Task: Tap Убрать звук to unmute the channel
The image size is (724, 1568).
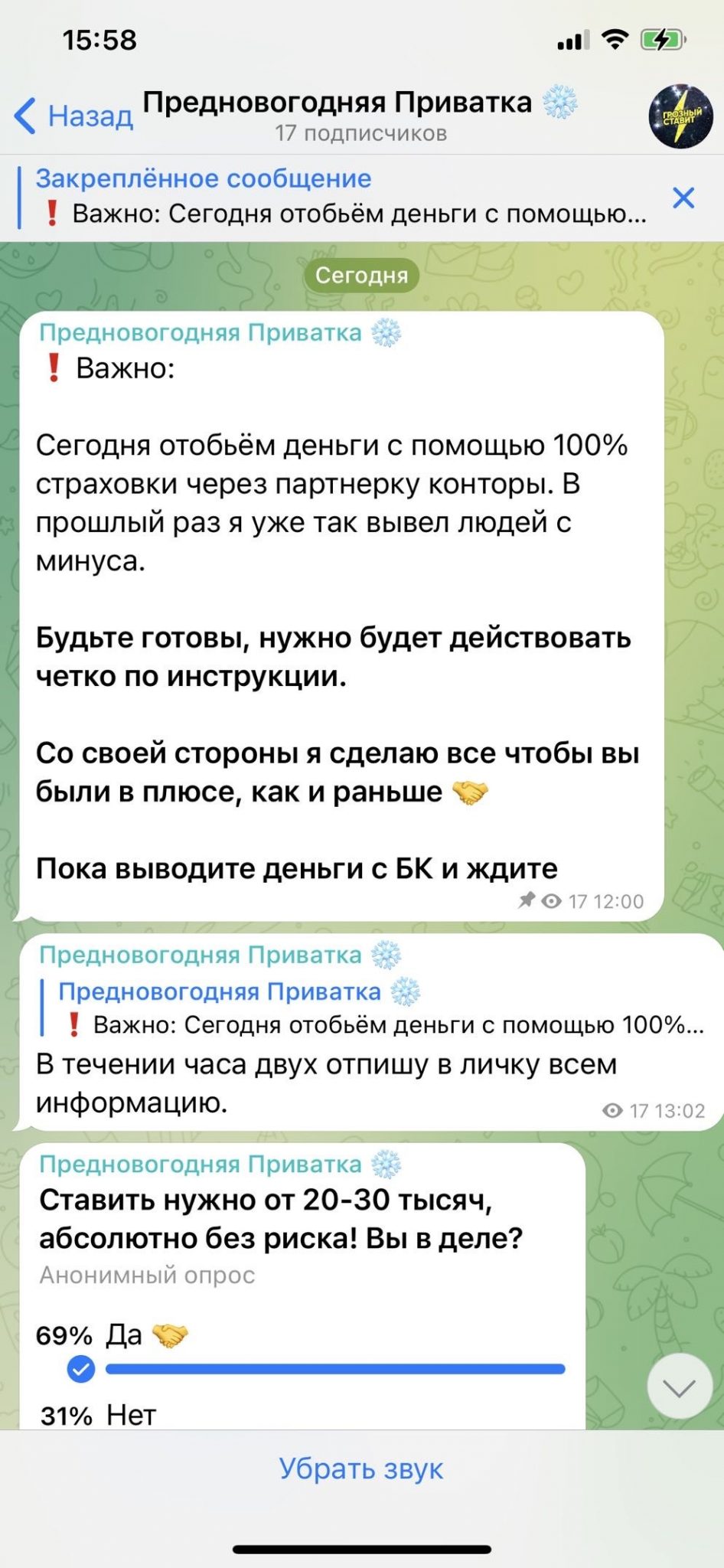Action: click(361, 1468)
